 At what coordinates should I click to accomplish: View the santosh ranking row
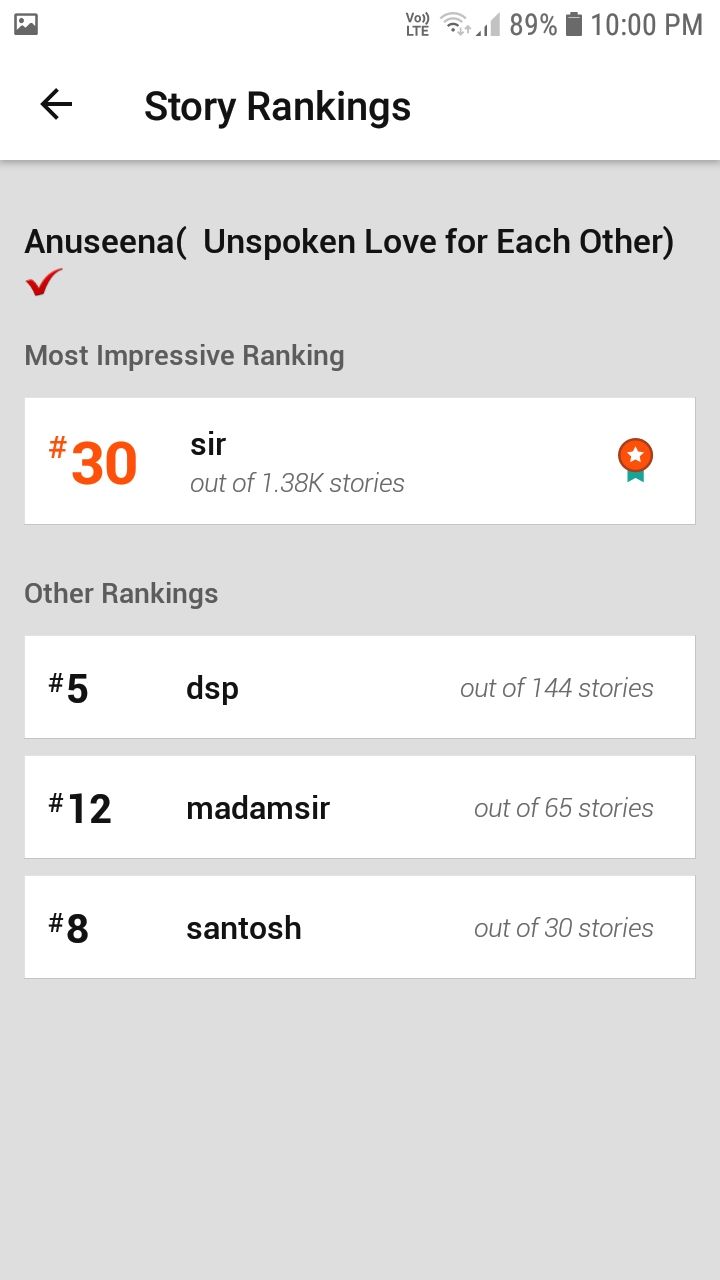[x=360, y=927]
